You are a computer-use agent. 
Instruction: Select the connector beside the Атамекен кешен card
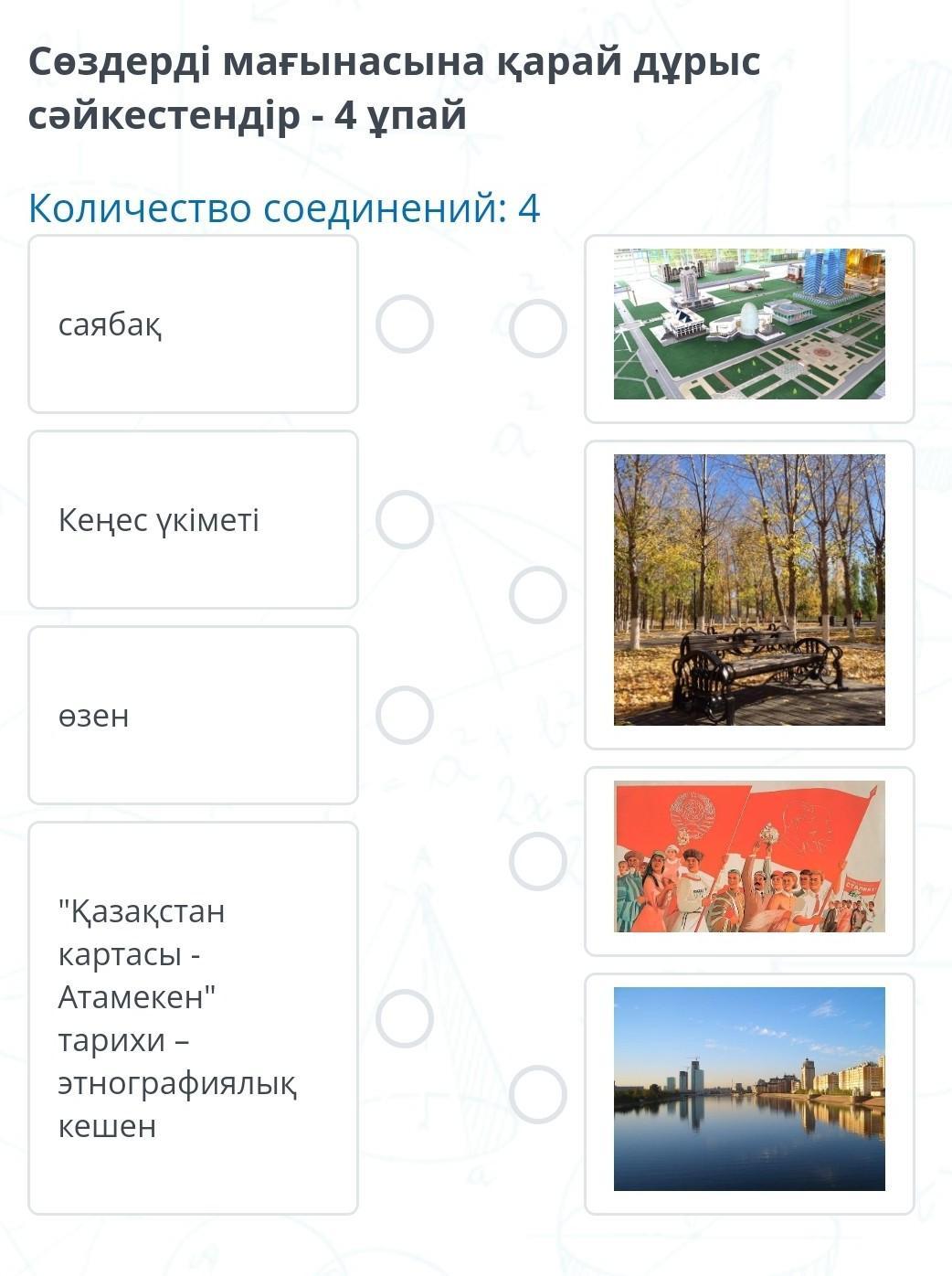tap(404, 1018)
